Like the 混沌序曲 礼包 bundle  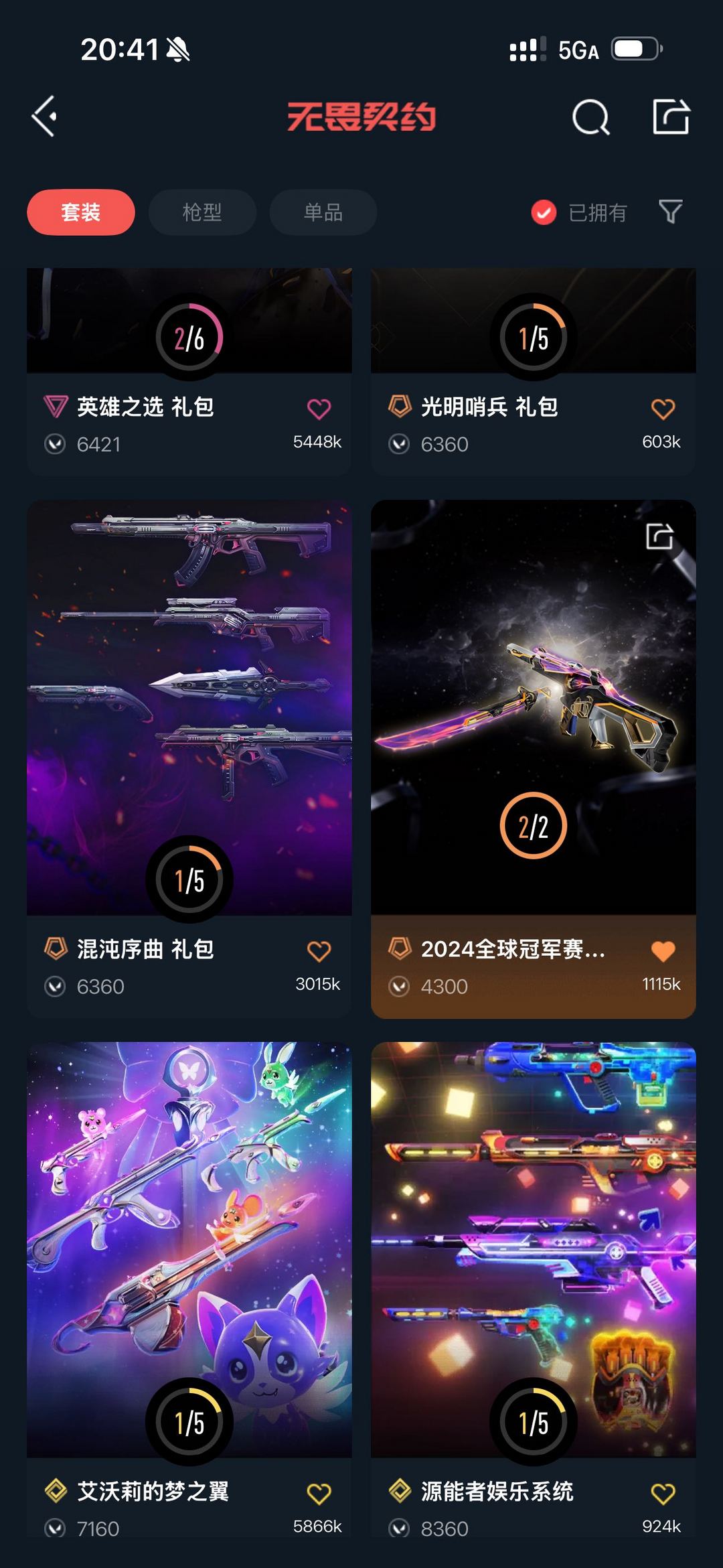point(319,951)
